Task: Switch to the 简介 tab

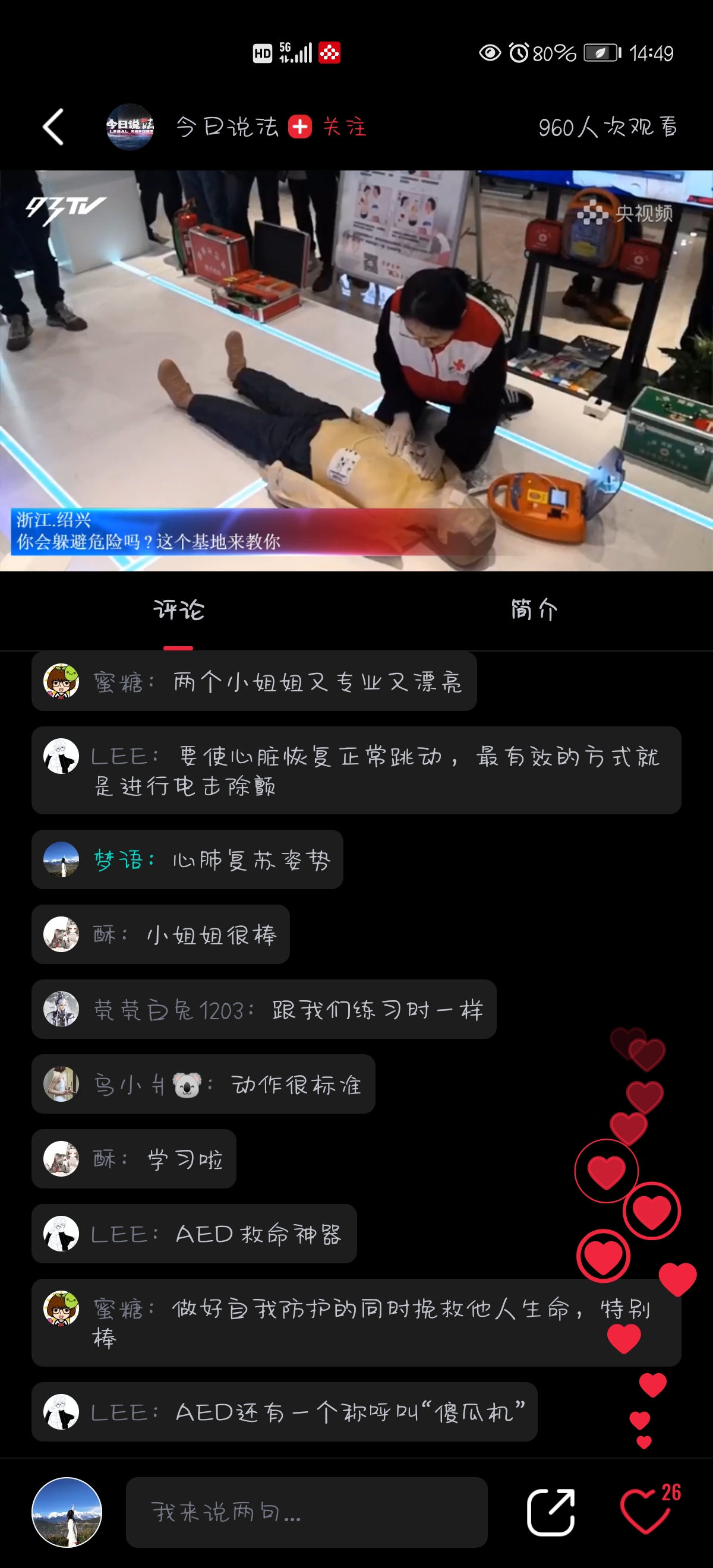Action: 535,610
